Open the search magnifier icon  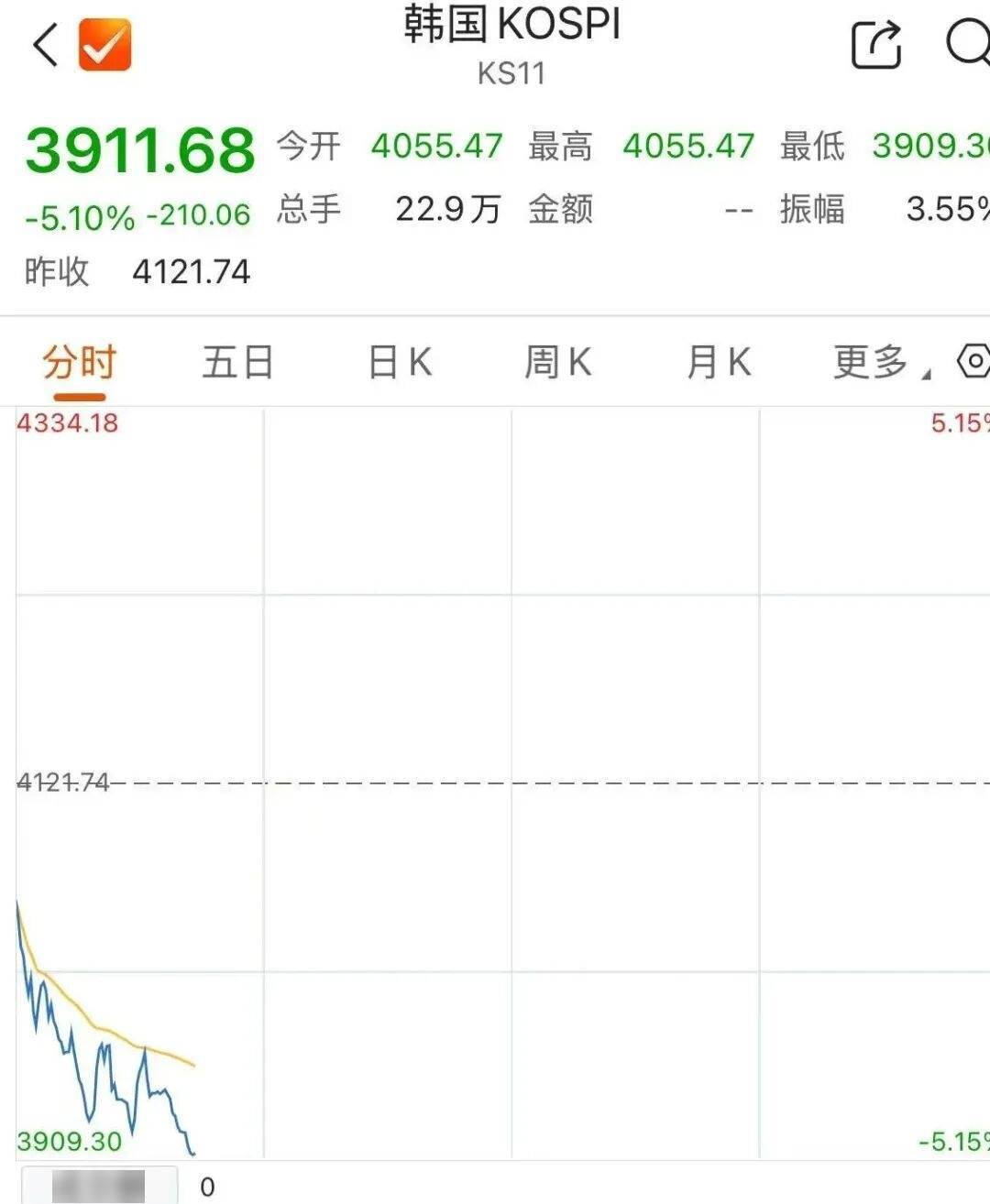tap(967, 42)
